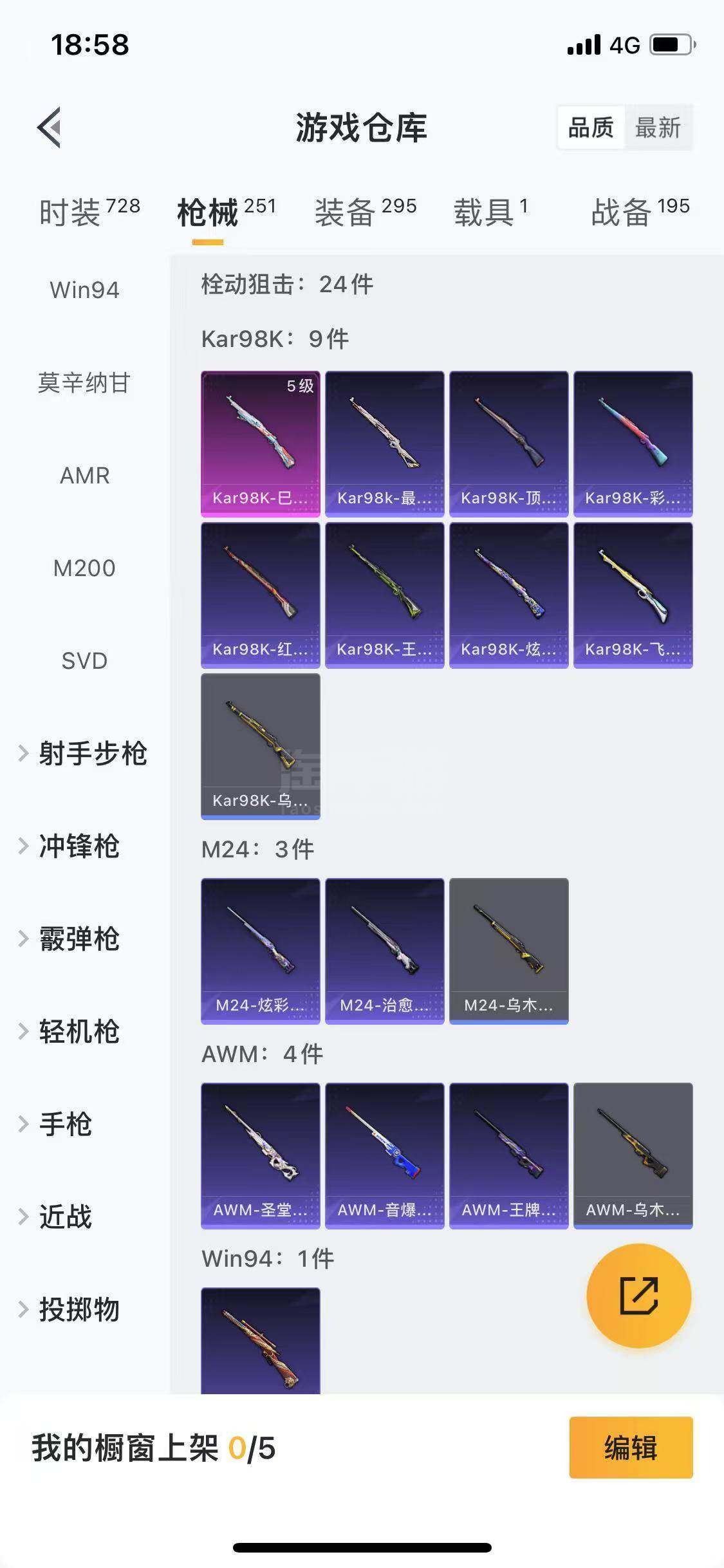
Task: Select AMR in the side list
Action: pos(84,476)
